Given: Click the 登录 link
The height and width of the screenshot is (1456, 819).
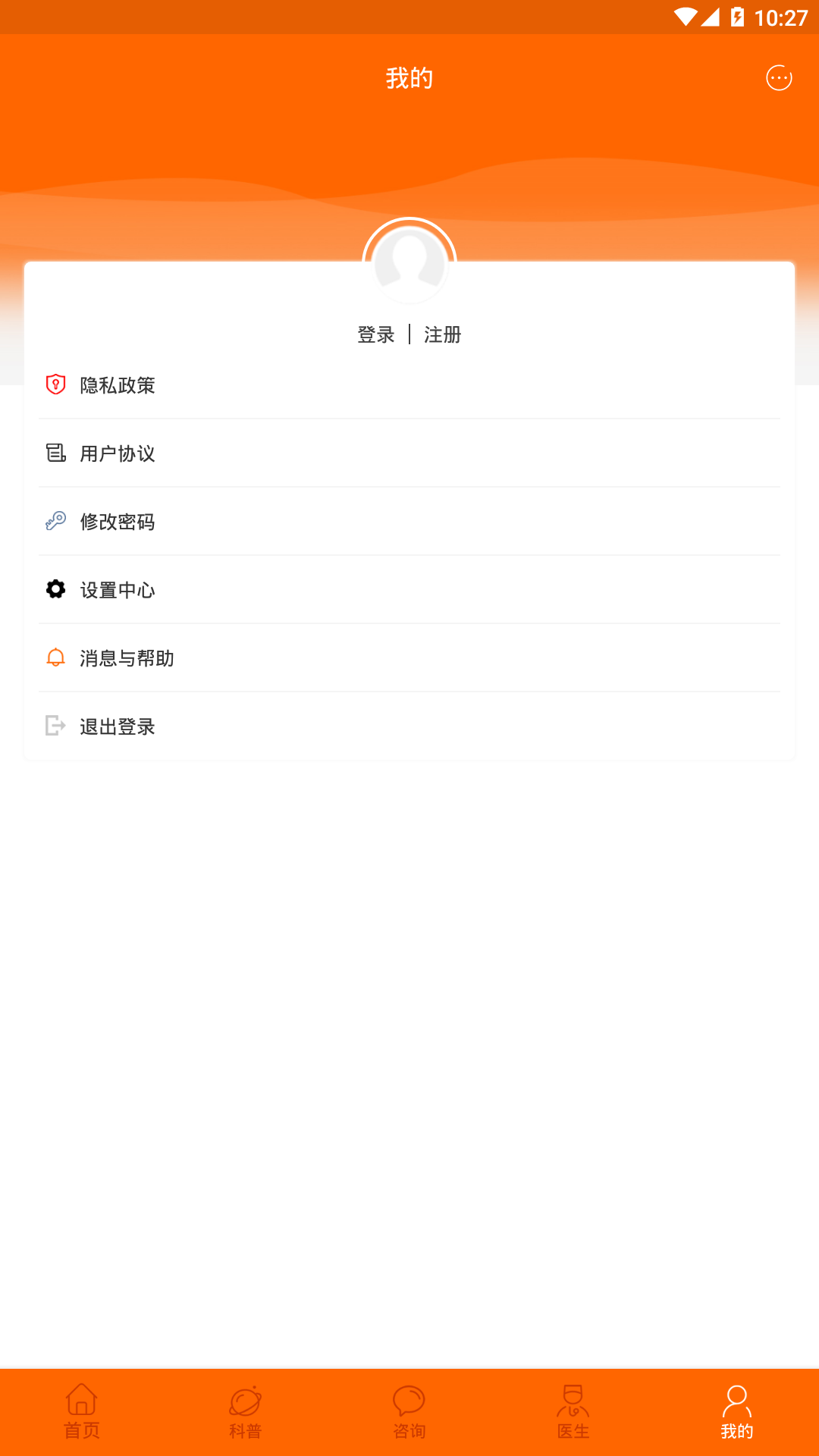Looking at the screenshot, I should point(376,334).
